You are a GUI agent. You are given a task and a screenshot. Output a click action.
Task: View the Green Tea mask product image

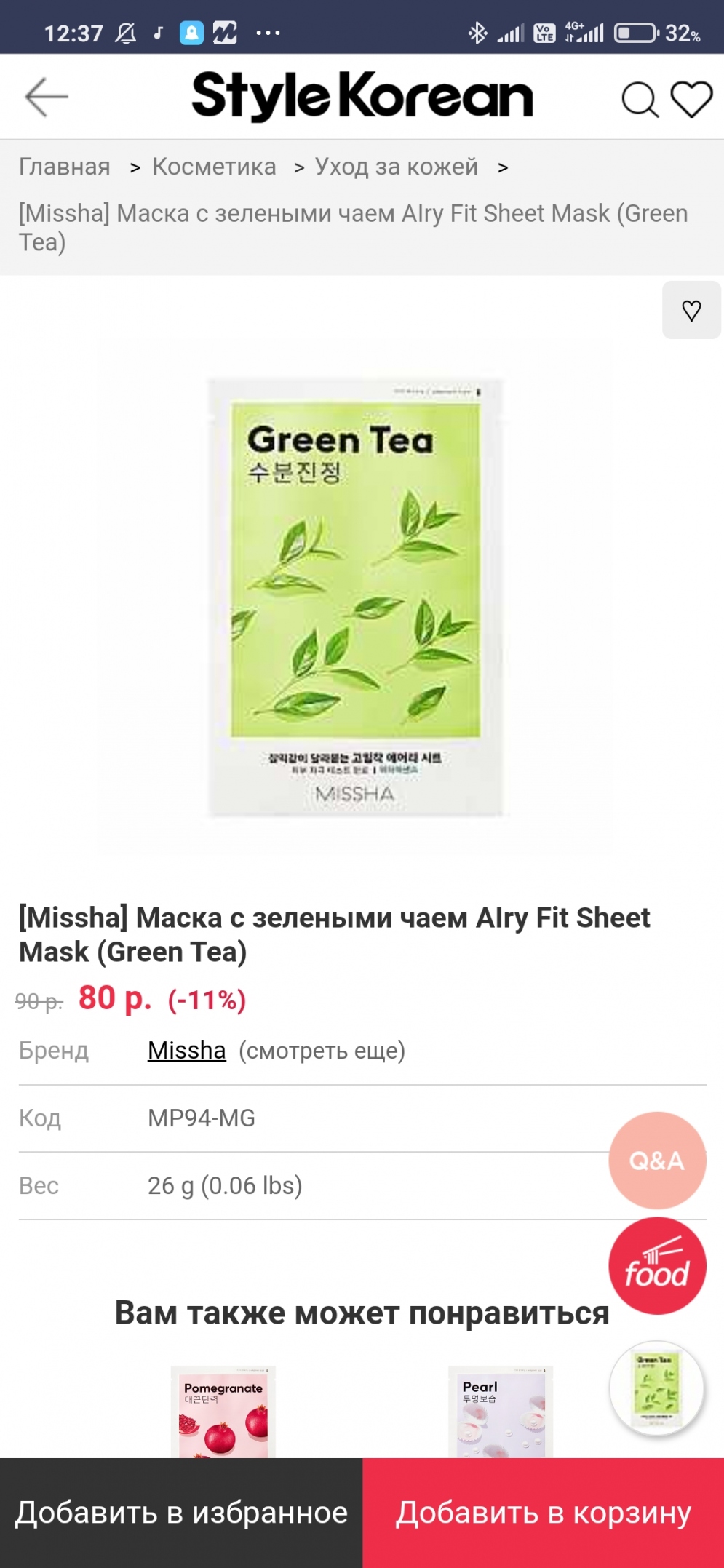pyautogui.click(x=355, y=597)
